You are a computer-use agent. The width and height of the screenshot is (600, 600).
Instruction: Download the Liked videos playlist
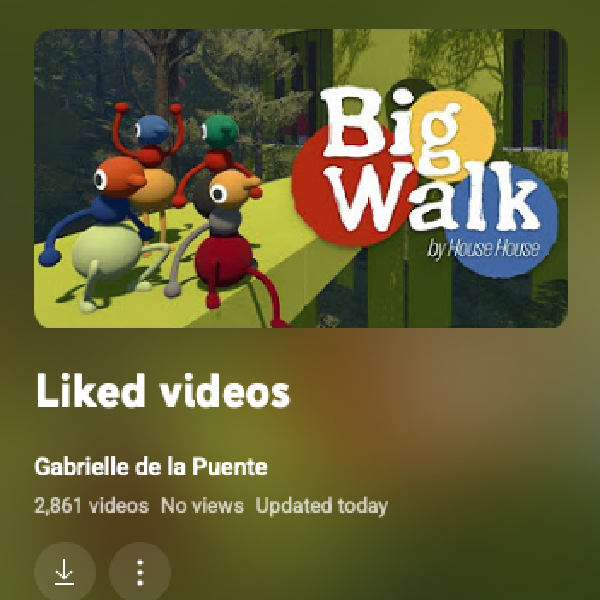(x=65, y=572)
